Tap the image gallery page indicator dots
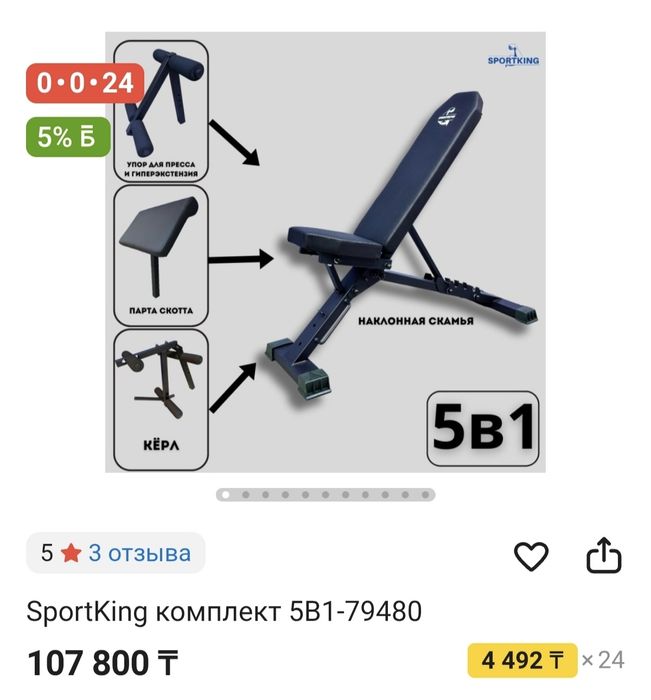The image size is (651, 700). pyautogui.click(x=325, y=494)
